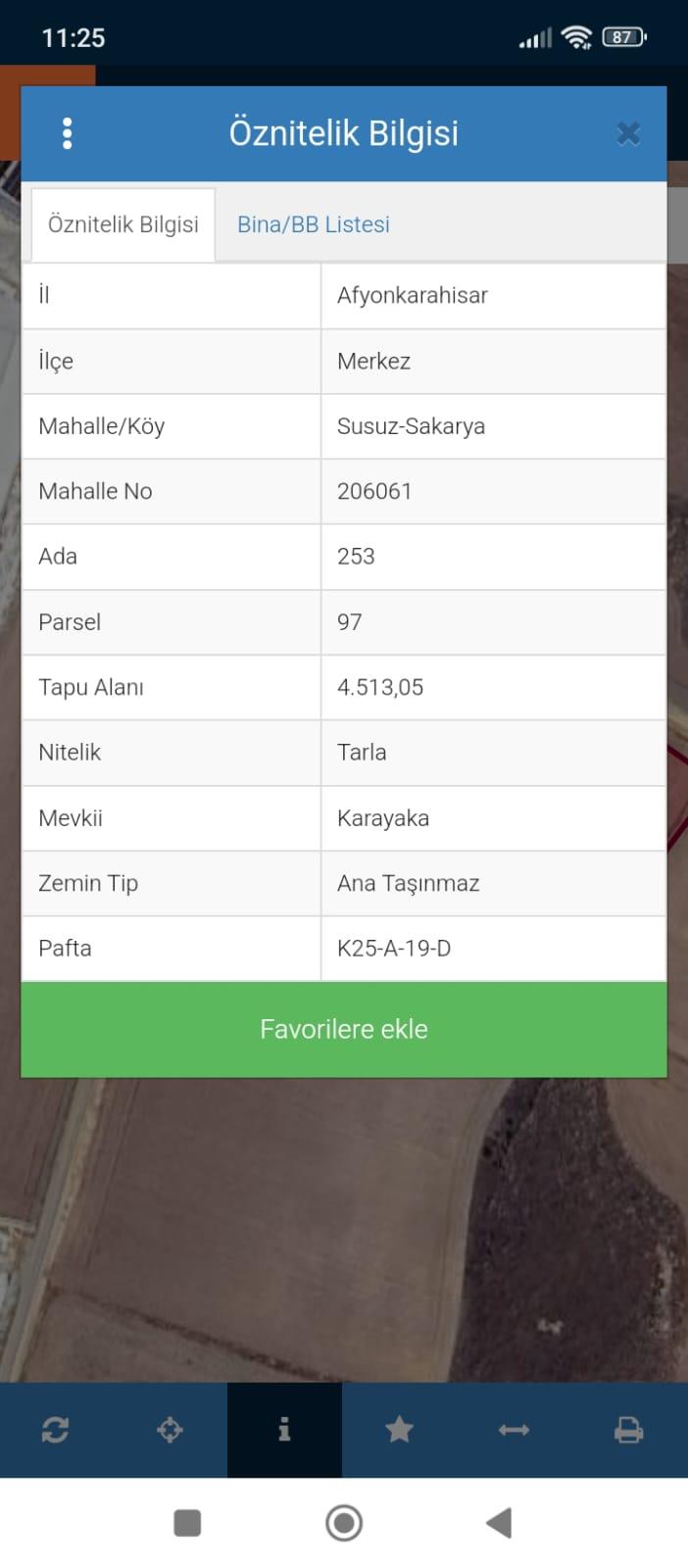Tap the printer icon in the toolbar
Viewport: 688px width, 1568px height.
628,1430
